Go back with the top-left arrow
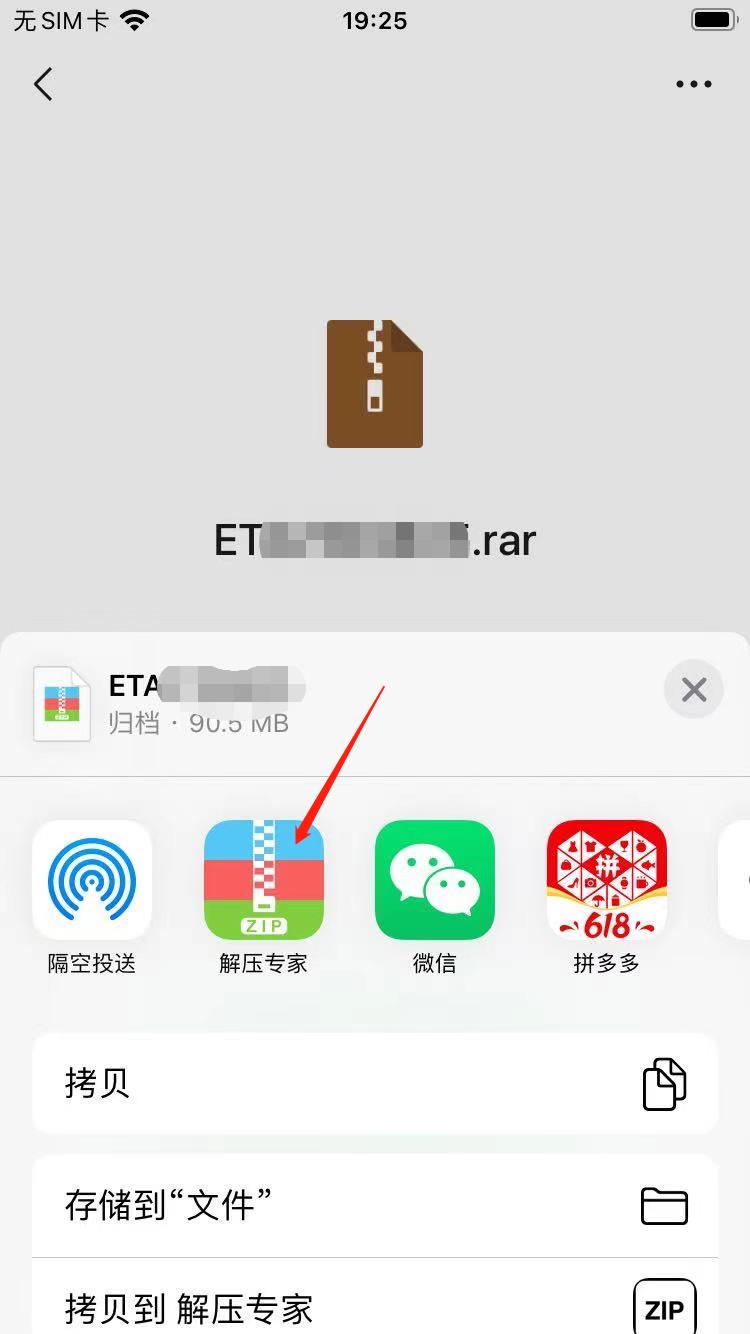 pos(43,84)
